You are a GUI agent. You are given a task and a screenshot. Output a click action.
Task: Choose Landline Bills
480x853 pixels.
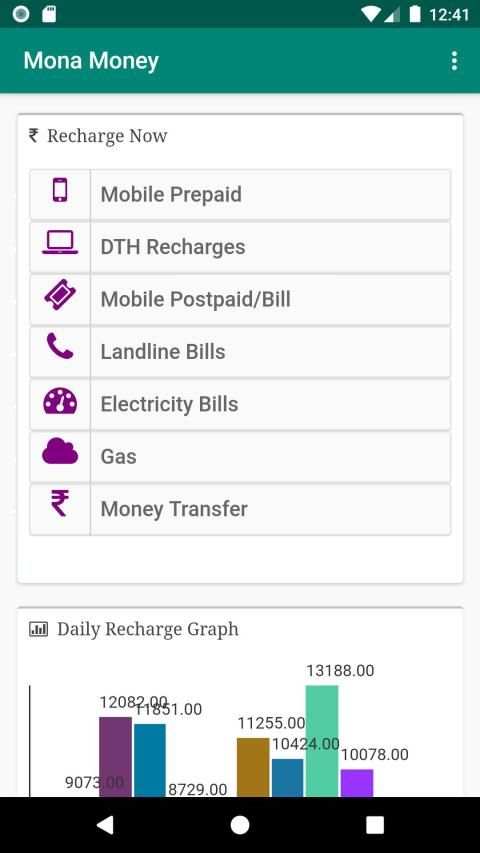(240, 351)
